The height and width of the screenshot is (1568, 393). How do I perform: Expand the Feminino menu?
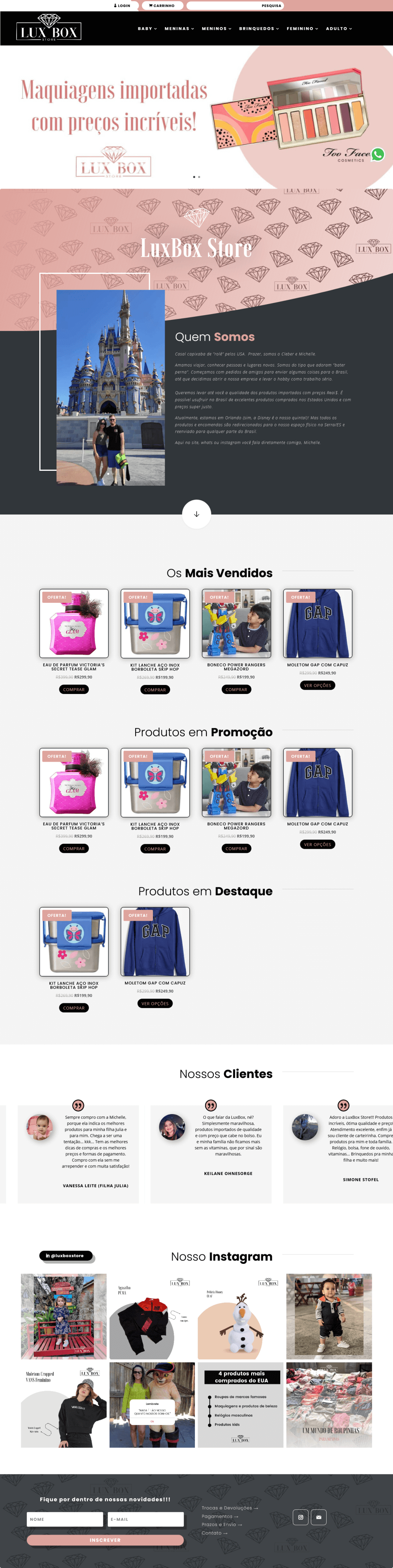pyautogui.click(x=302, y=29)
